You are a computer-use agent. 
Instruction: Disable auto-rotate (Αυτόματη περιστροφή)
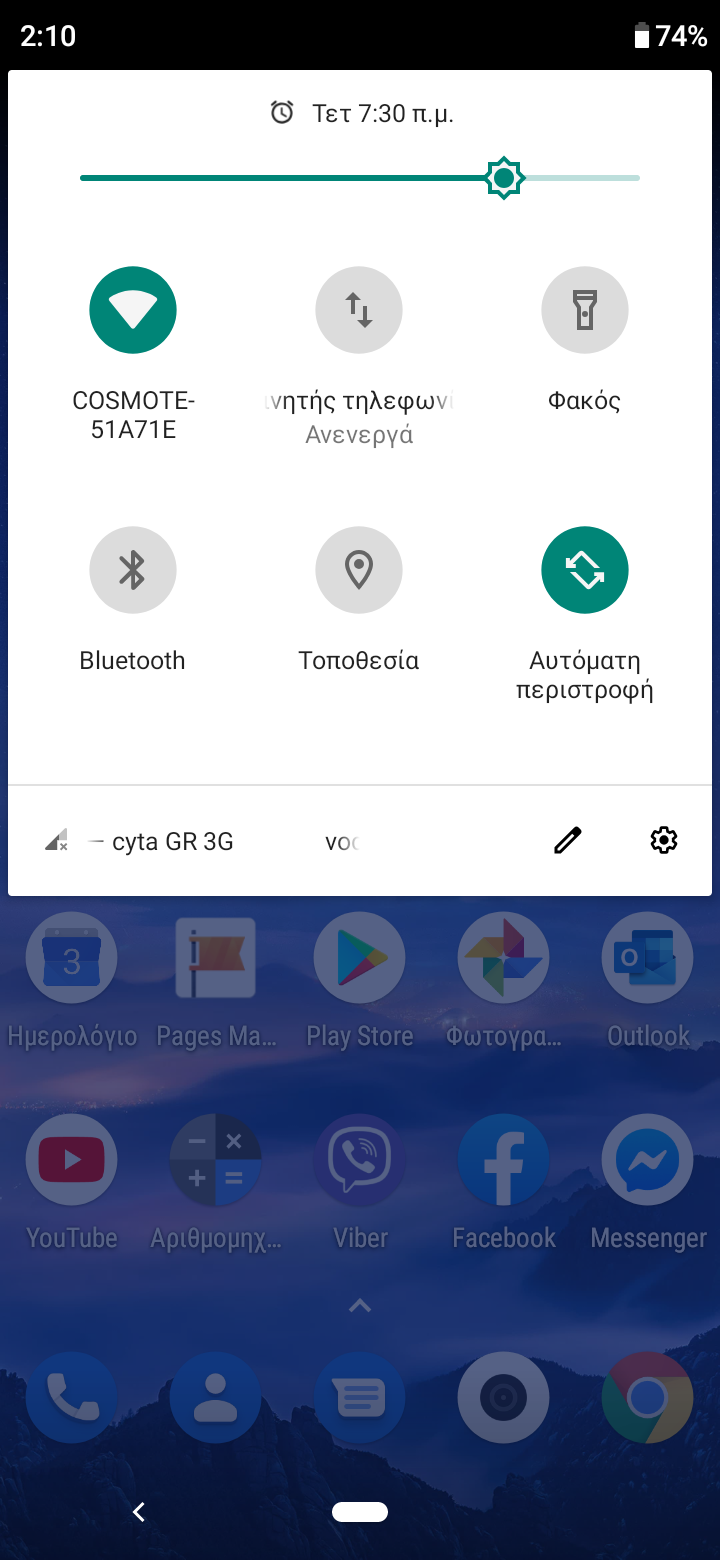585,570
